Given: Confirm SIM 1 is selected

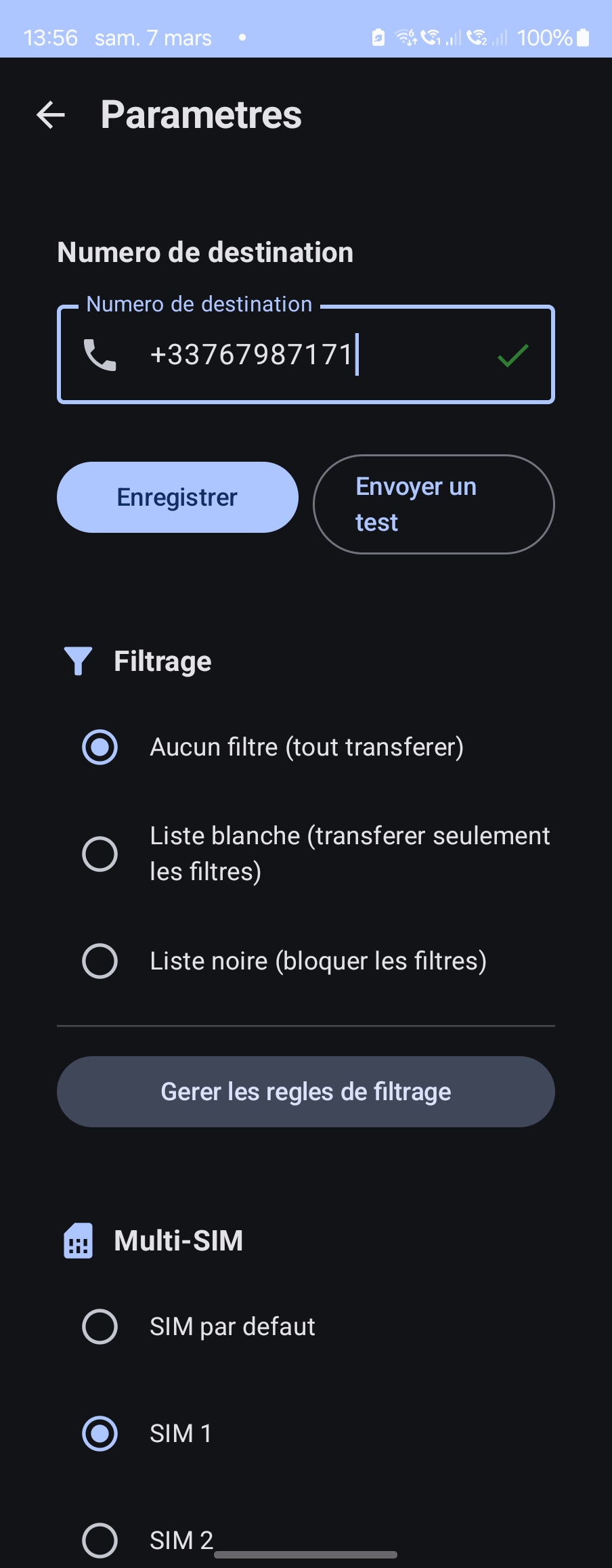Looking at the screenshot, I should (x=100, y=1433).
